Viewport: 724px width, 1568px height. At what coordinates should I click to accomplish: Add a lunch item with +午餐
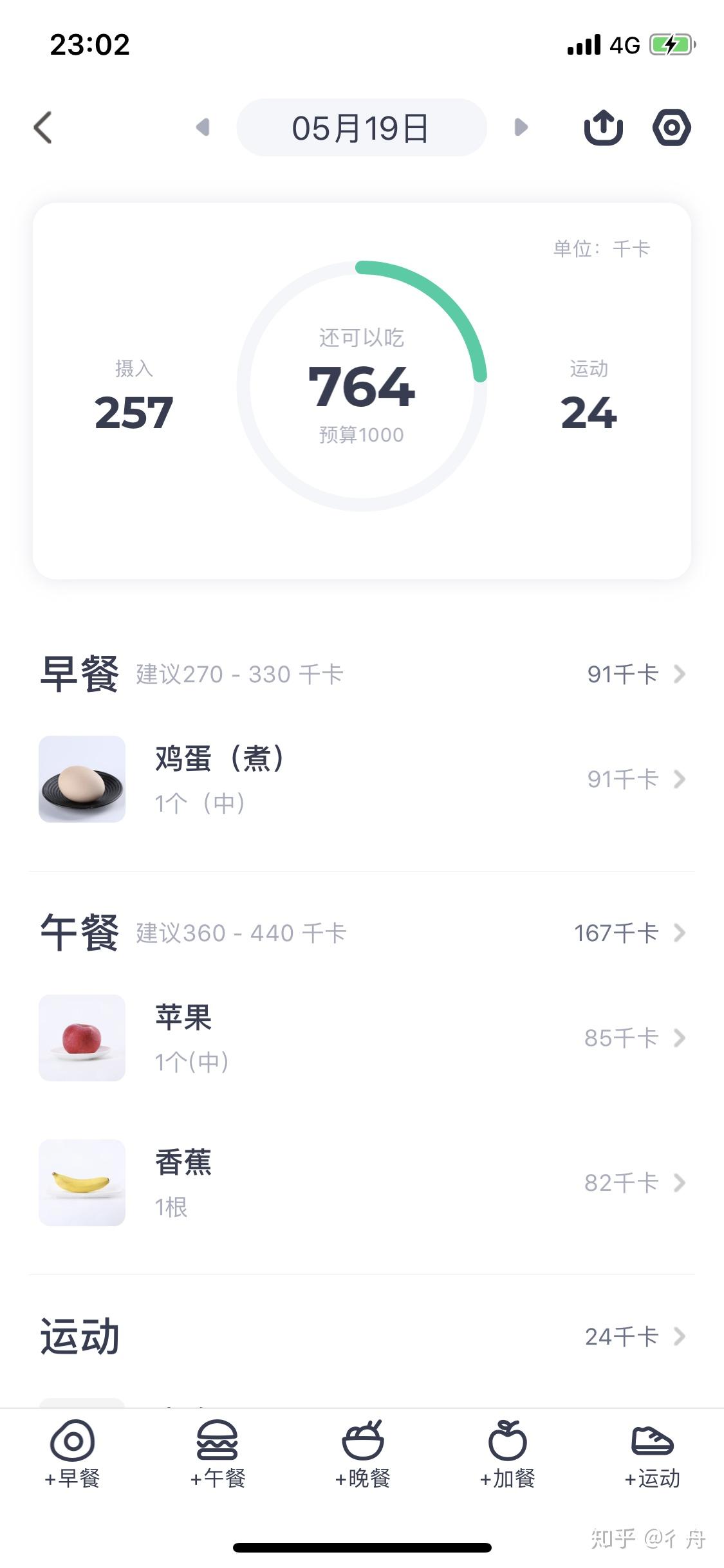(218, 1455)
